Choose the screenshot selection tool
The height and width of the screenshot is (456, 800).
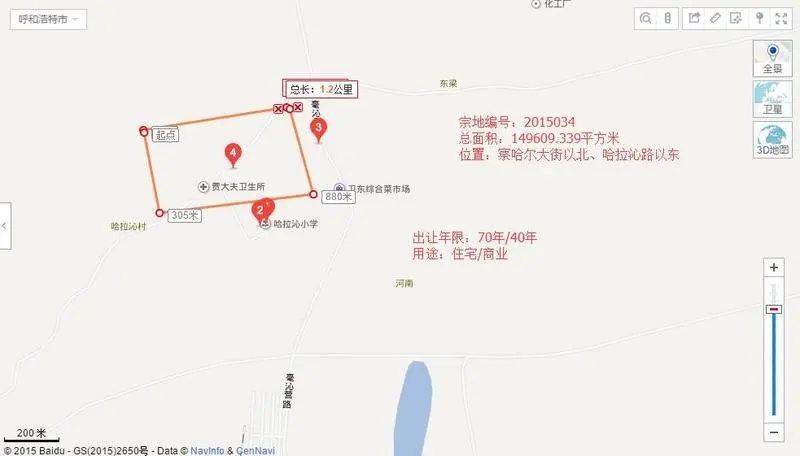737,19
